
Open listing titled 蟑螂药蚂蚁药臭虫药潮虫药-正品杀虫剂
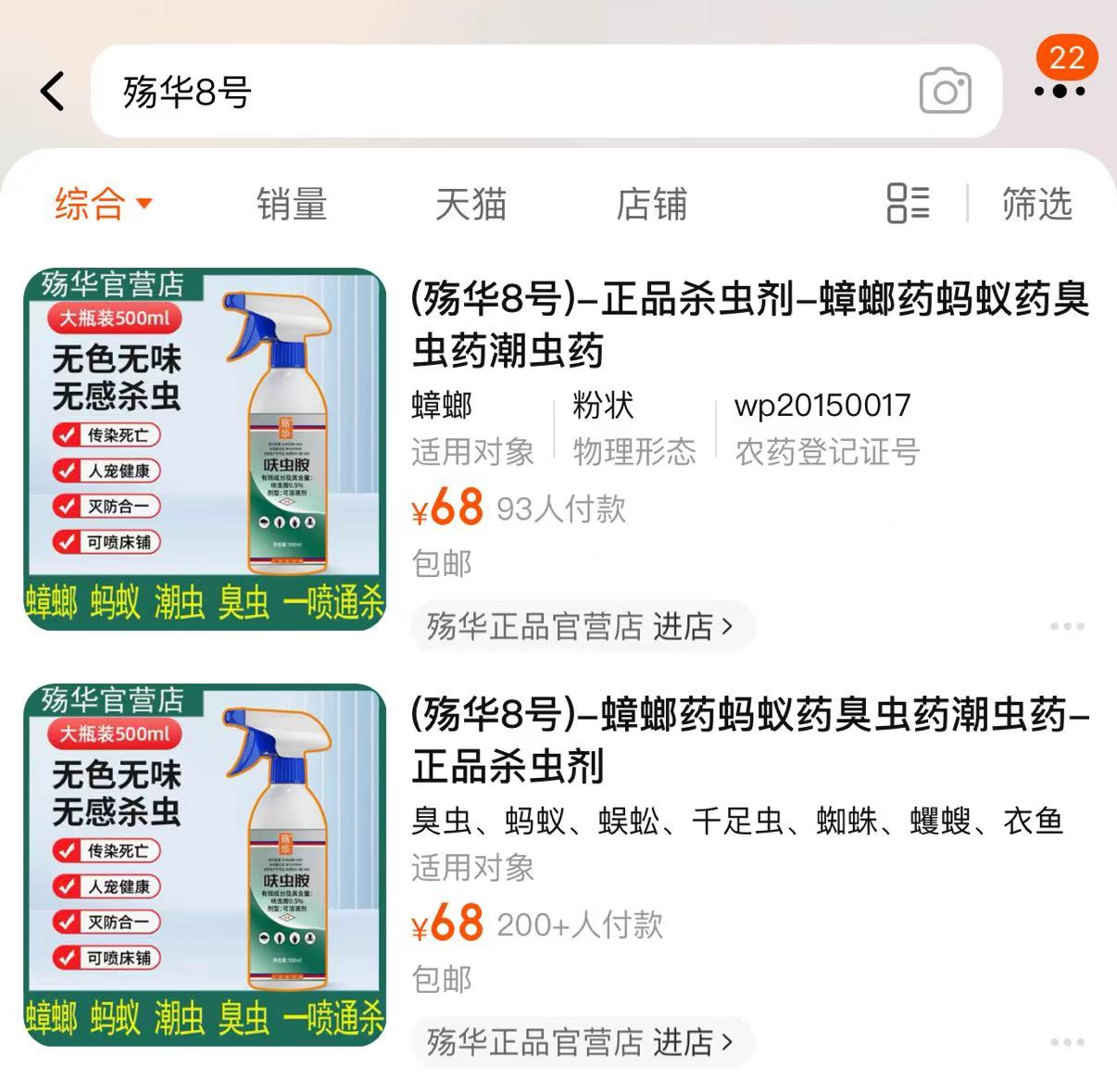[x=748, y=740]
